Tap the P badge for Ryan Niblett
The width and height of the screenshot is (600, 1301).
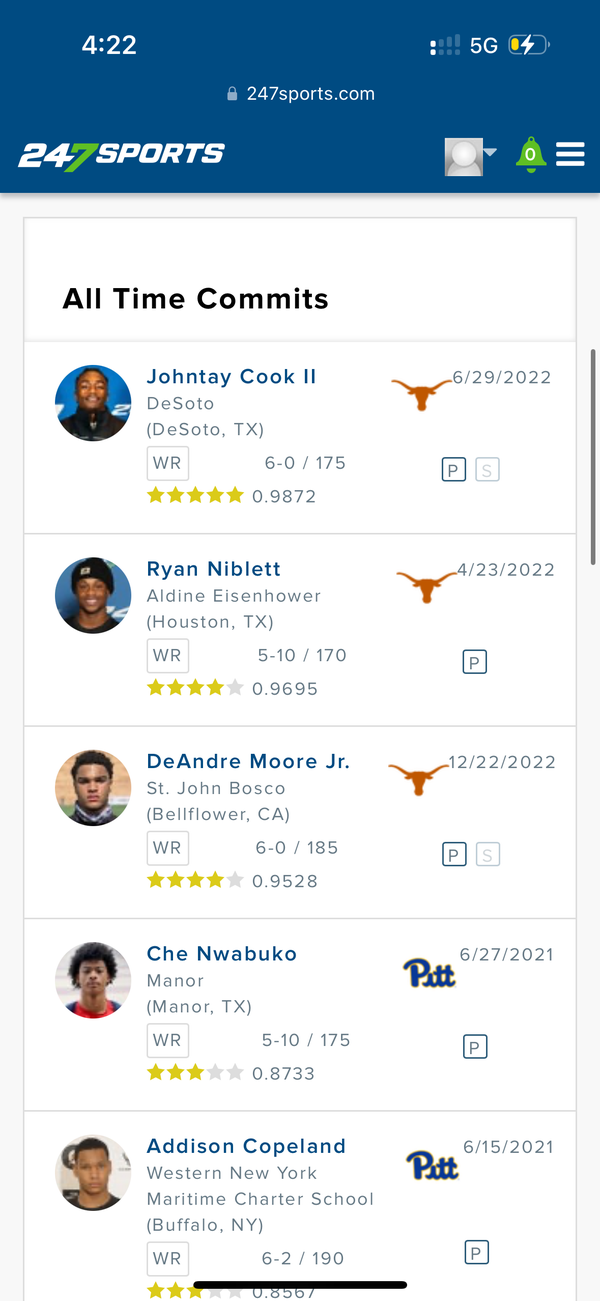475,662
